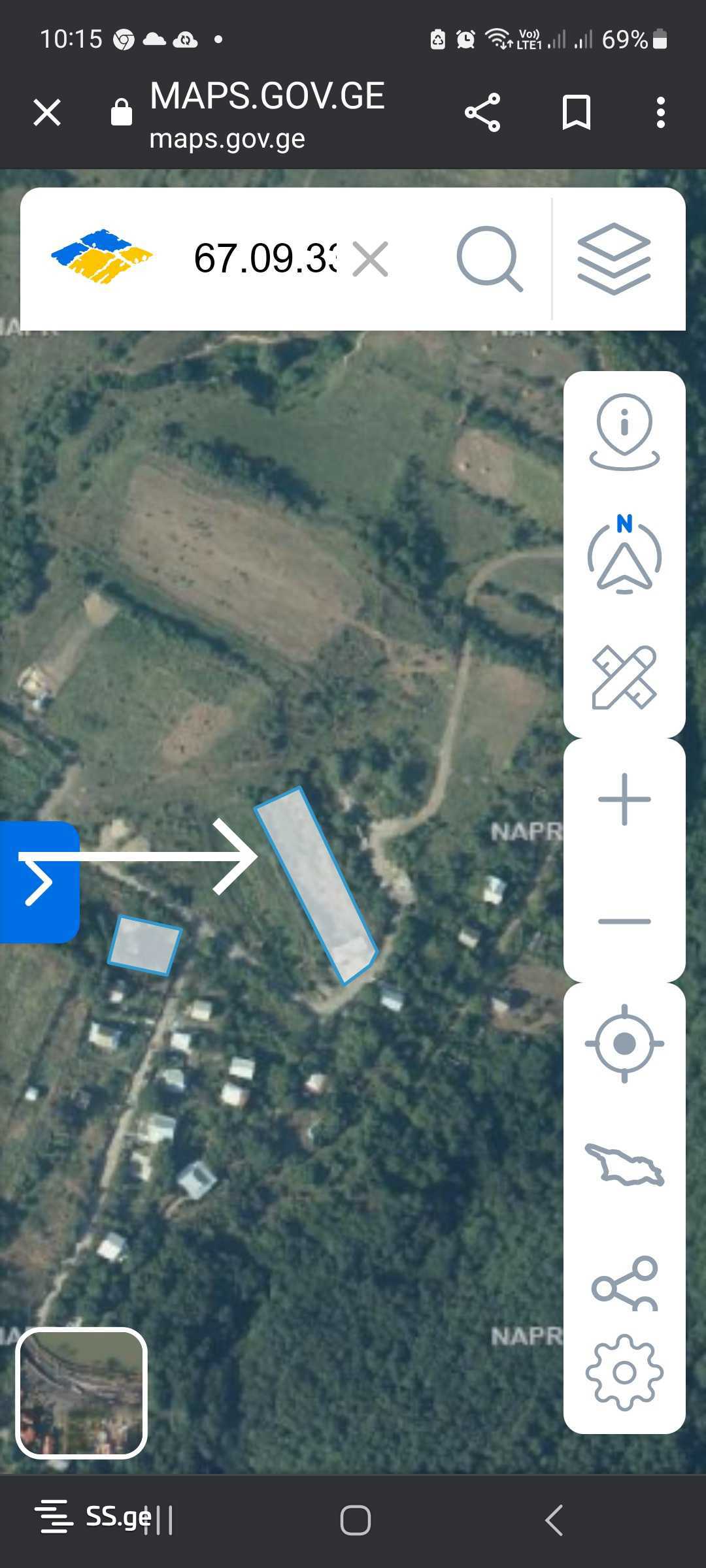Screen dimensions: 706x1568
Task: Open the map layers panel
Action: pos(614,259)
